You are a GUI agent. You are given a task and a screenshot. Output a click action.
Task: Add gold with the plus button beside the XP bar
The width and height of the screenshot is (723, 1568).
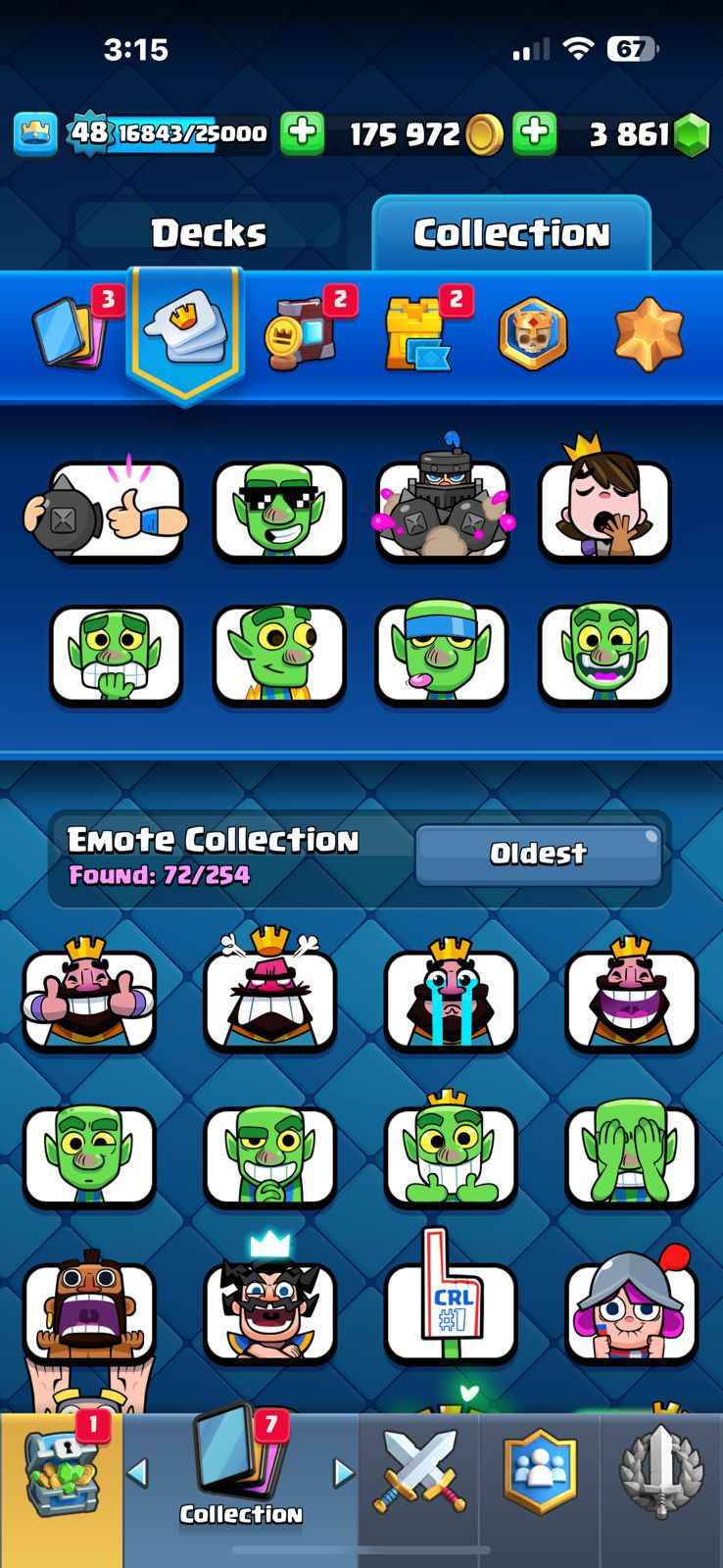click(303, 133)
